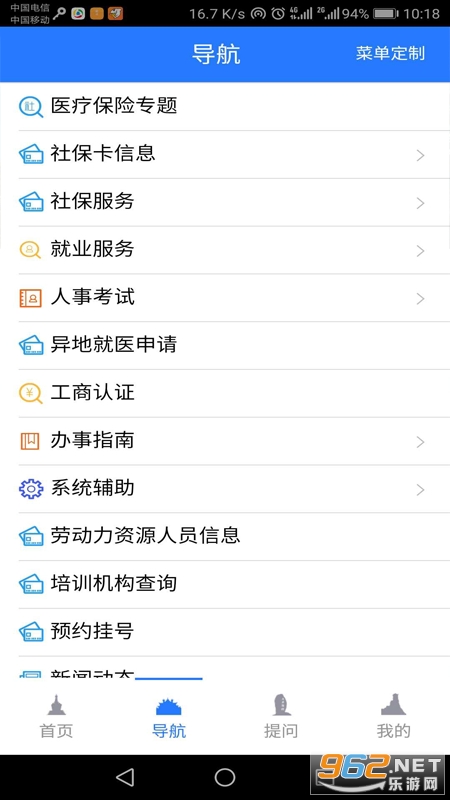Viewport: 450px width, 800px height.
Task: Open 系统辅助 settings row
Action: coord(225,489)
